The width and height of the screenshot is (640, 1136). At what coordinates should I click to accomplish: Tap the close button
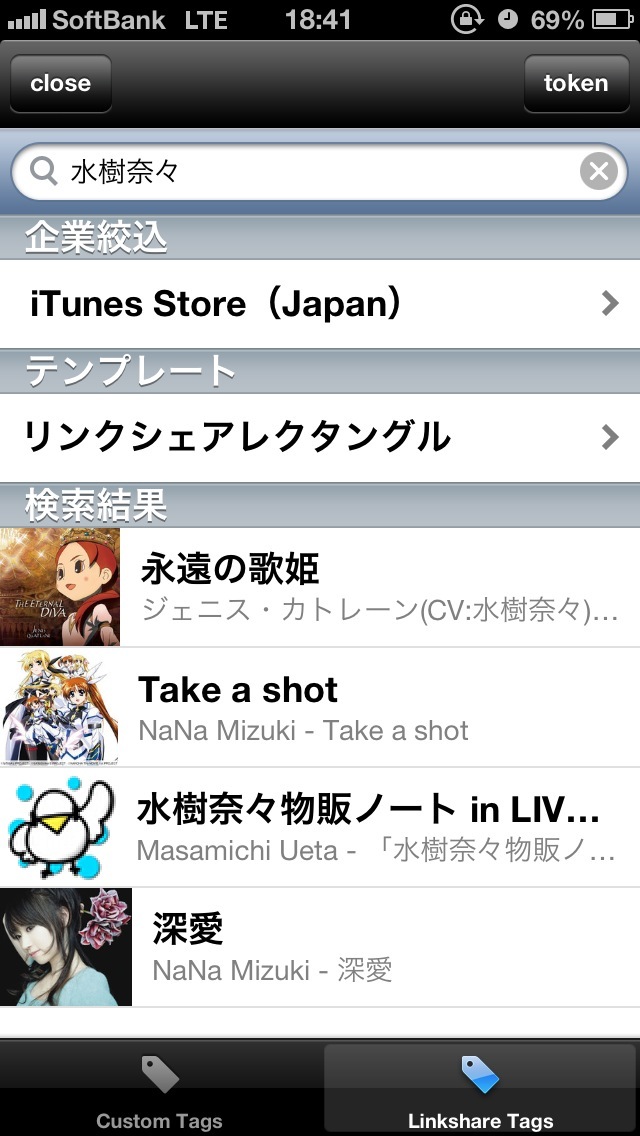[x=61, y=83]
